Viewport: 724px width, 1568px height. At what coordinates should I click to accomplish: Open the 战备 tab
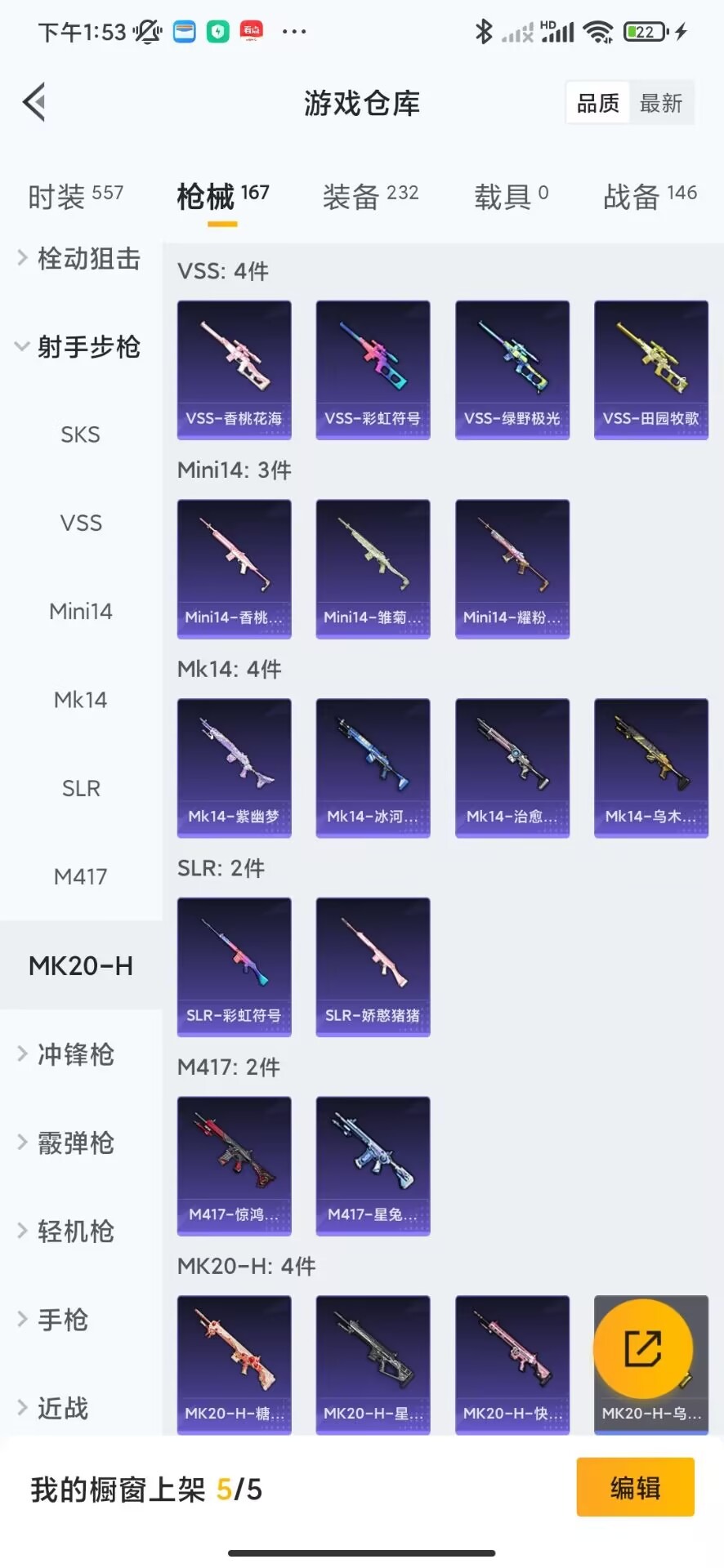pos(650,196)
